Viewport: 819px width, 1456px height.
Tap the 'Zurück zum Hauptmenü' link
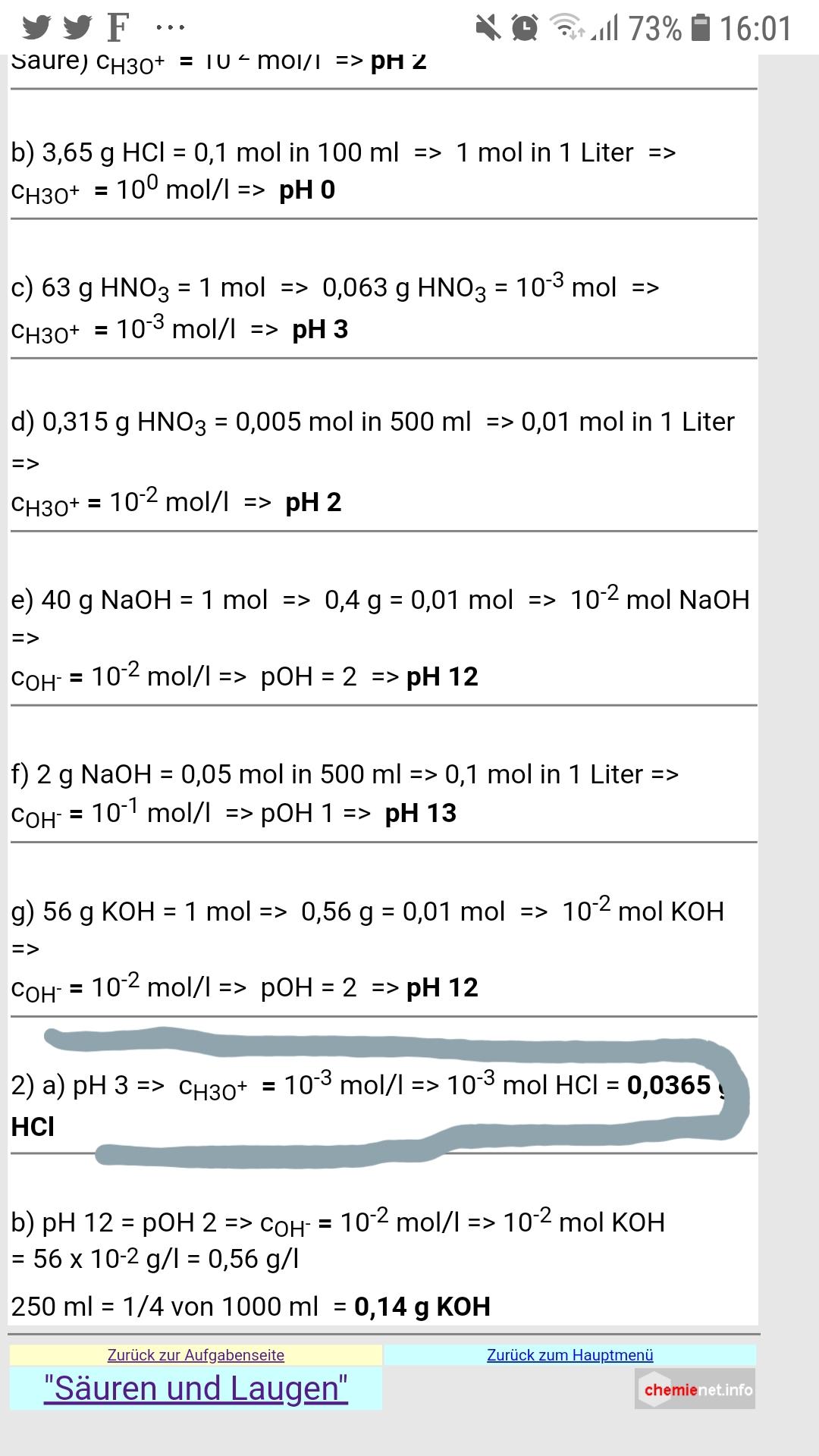pos(570,1355)
